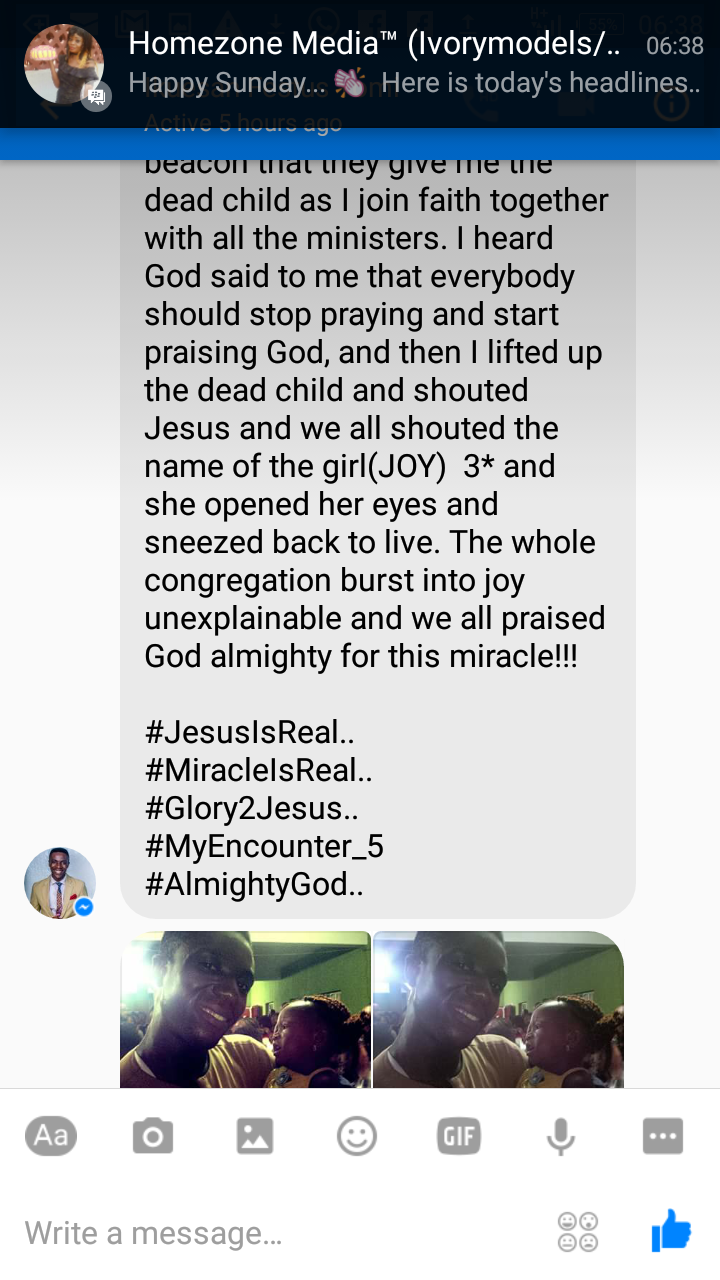
Task: Open the sender's profile picture
Action: (59, 883)
